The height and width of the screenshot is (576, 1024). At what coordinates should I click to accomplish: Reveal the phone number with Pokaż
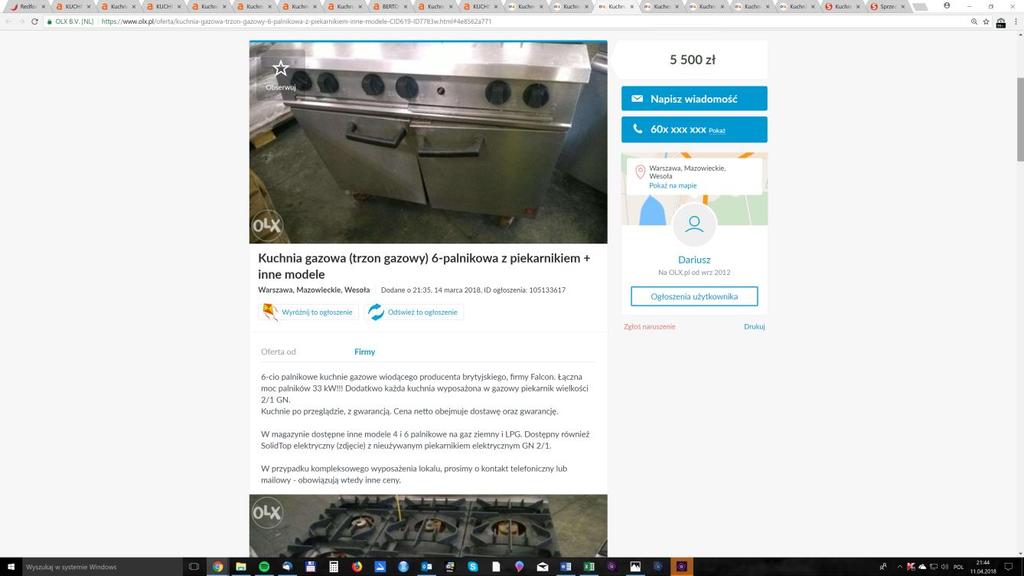(x=717, y=130)
